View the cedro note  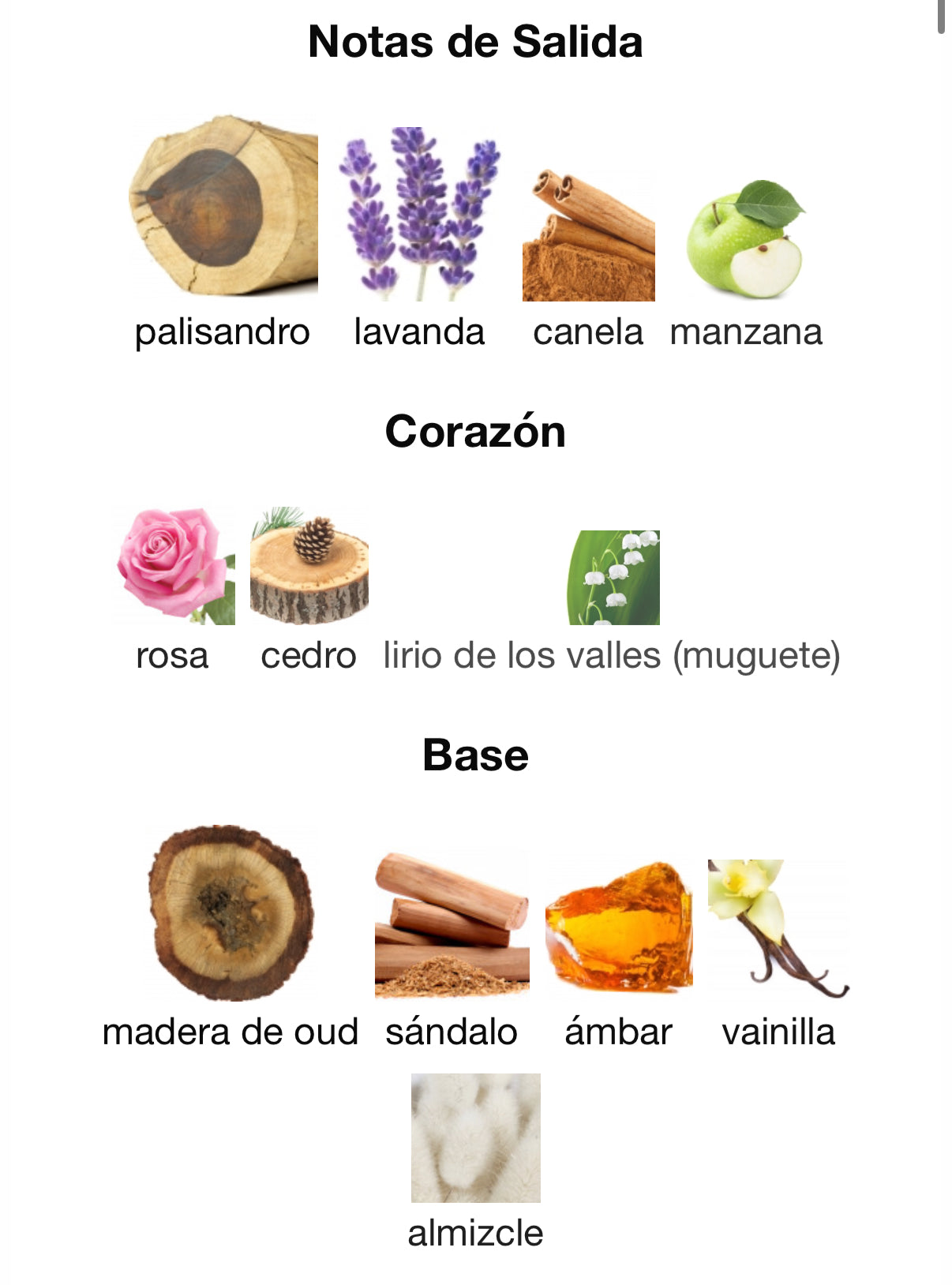pyautogui.click(x=309, y=567)
